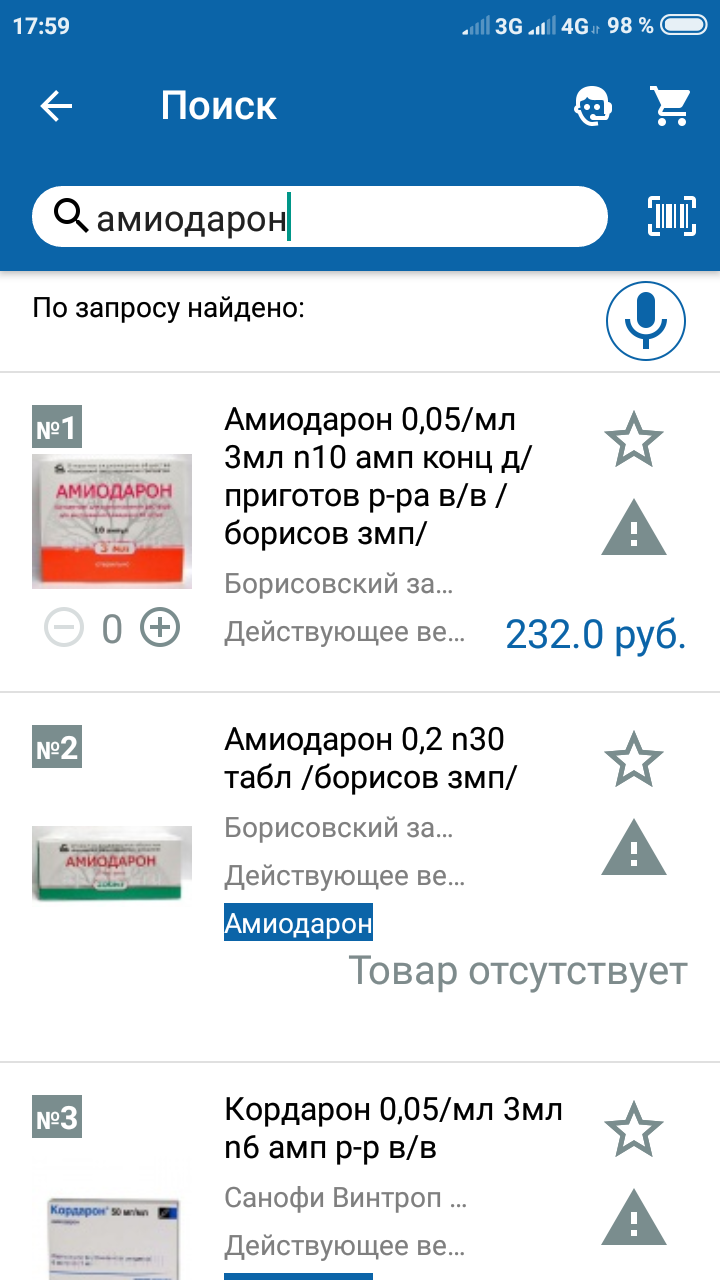This screenshot has height=1280, width=720.
Task: View the warning for Амиодарон 0,2 n30 табл
Action: pyautogui.click(x=634, y=847)
